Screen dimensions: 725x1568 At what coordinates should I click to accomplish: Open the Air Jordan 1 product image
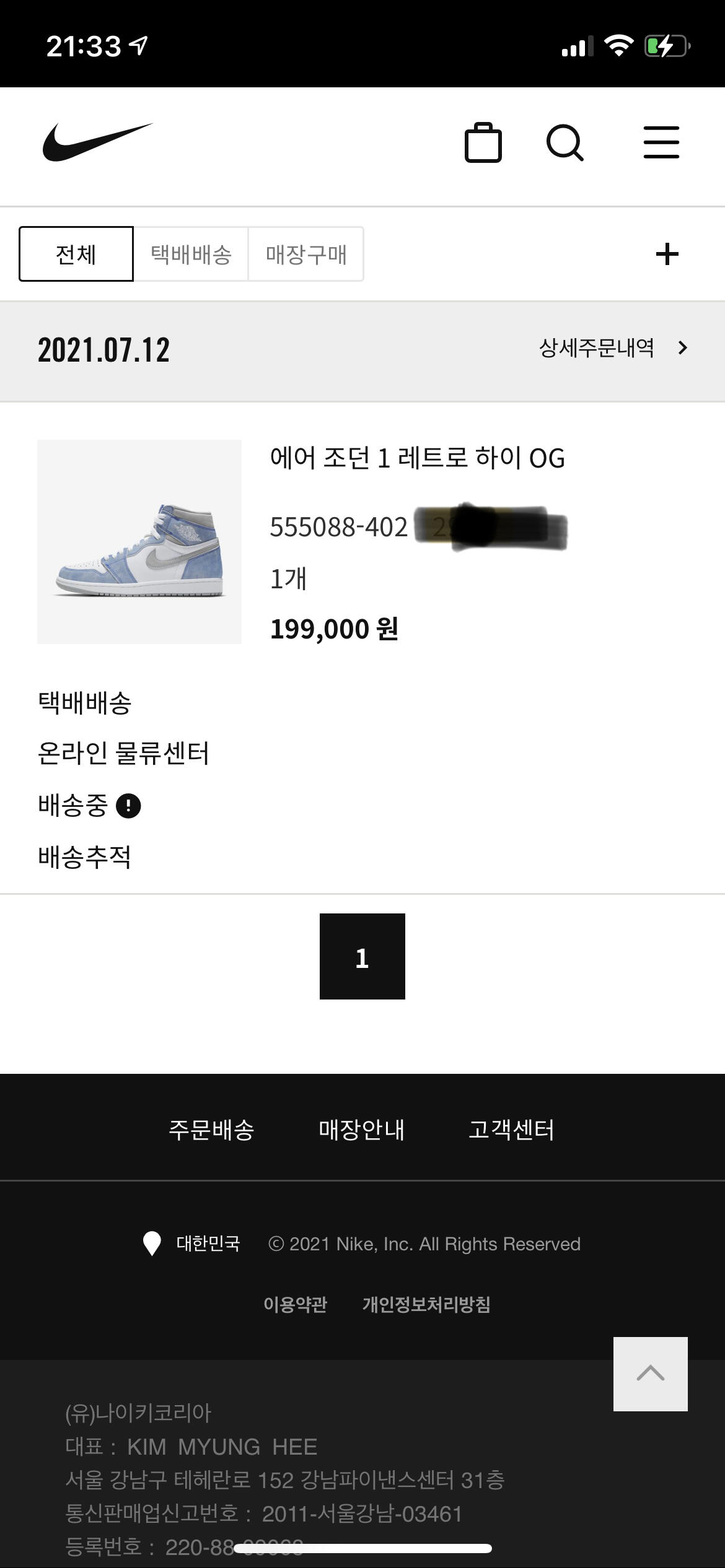139,542
